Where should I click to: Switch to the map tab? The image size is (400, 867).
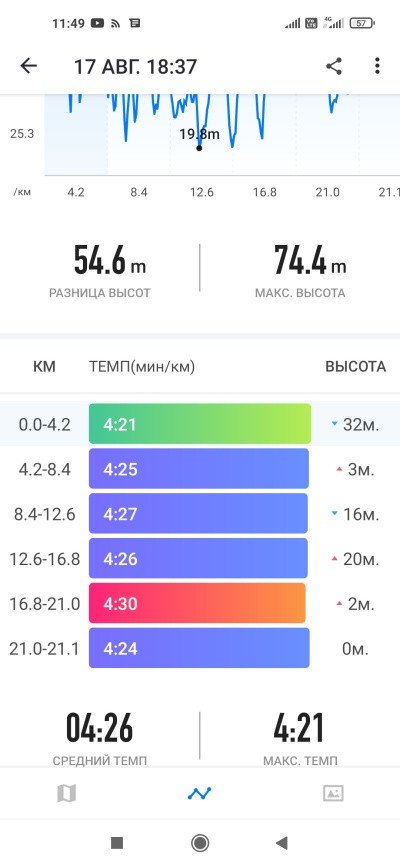[66, 794]
